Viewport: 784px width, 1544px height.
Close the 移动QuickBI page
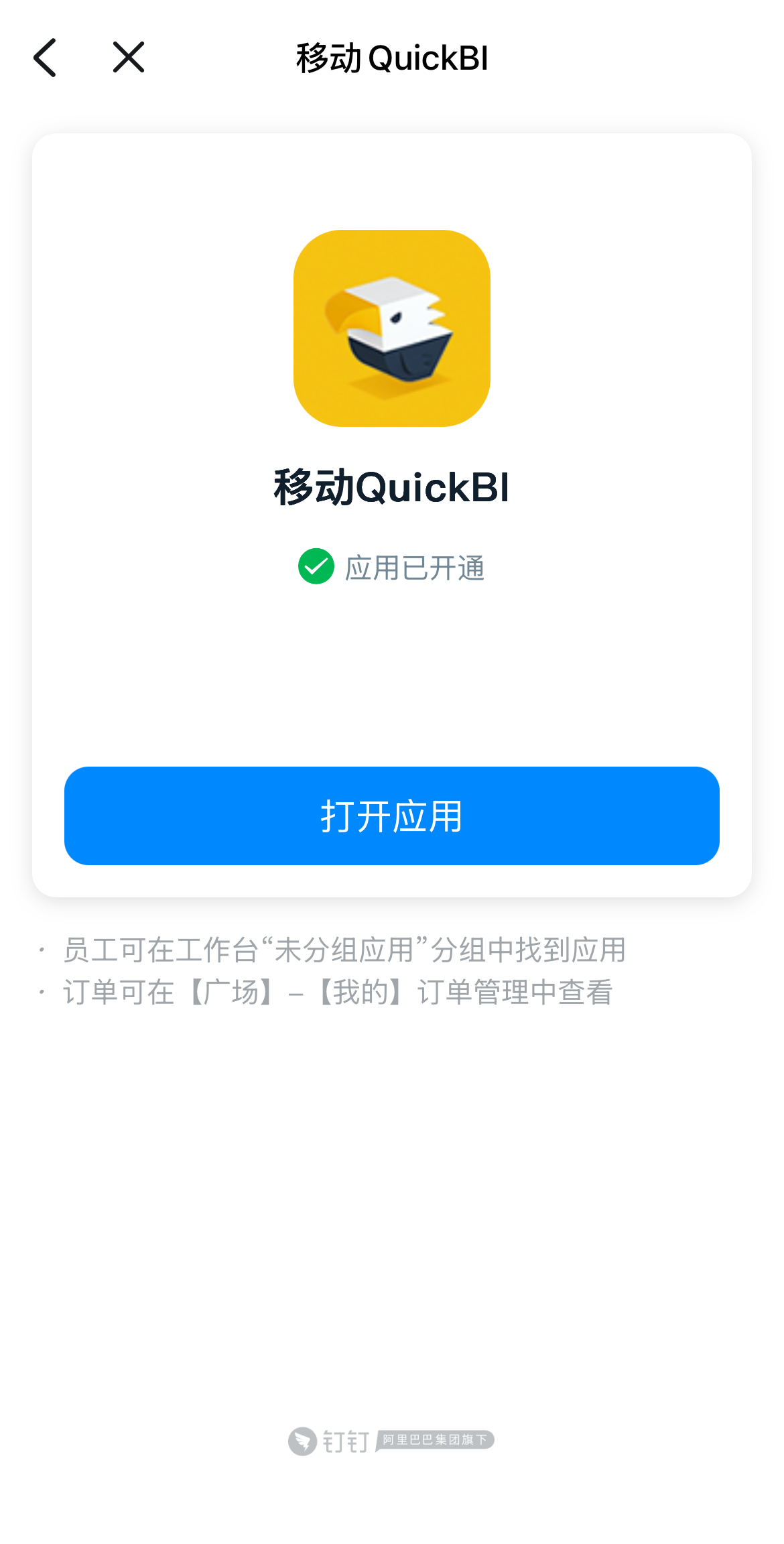click(128, 58)
